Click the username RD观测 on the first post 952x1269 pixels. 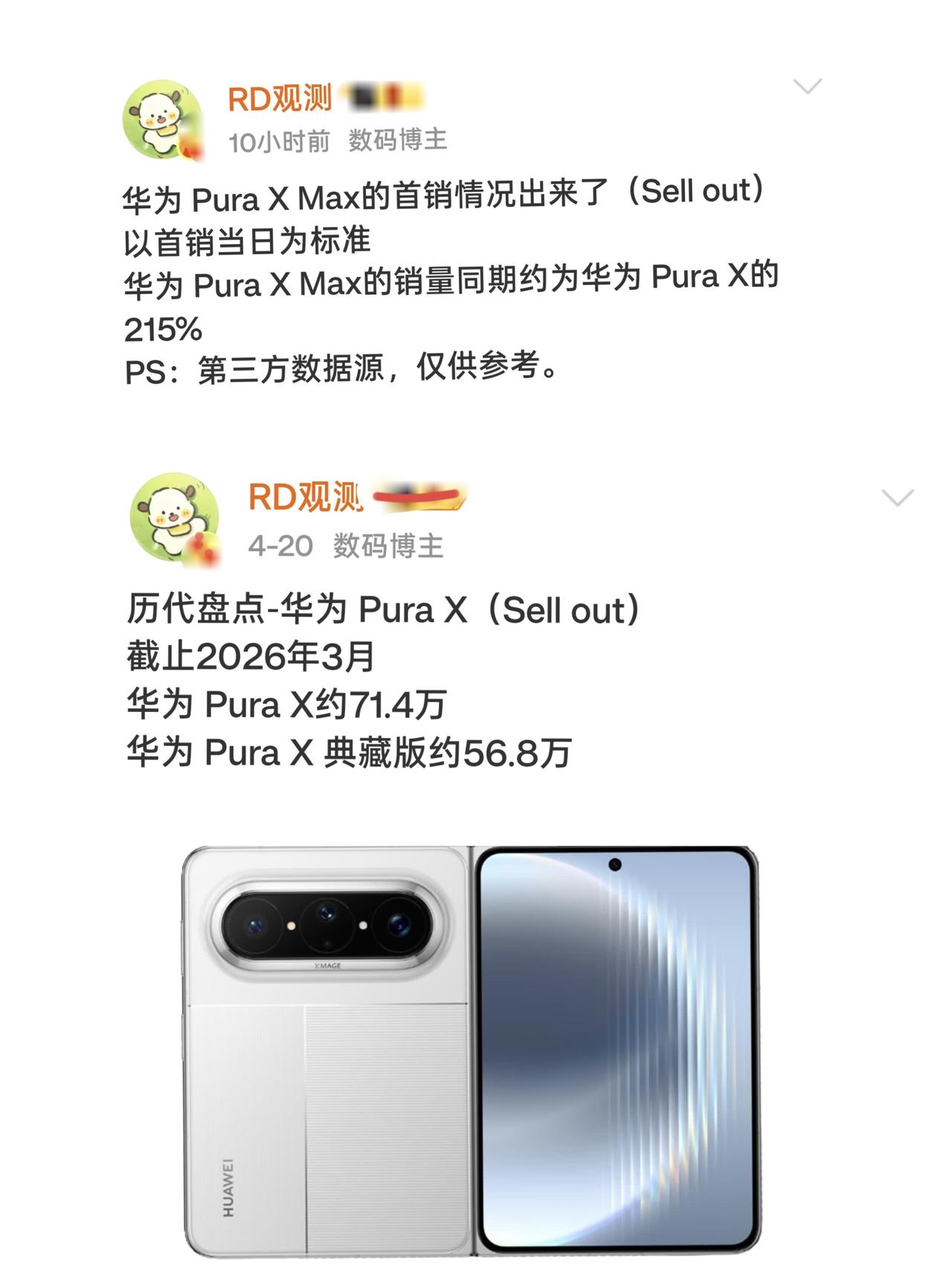(279, 96)
